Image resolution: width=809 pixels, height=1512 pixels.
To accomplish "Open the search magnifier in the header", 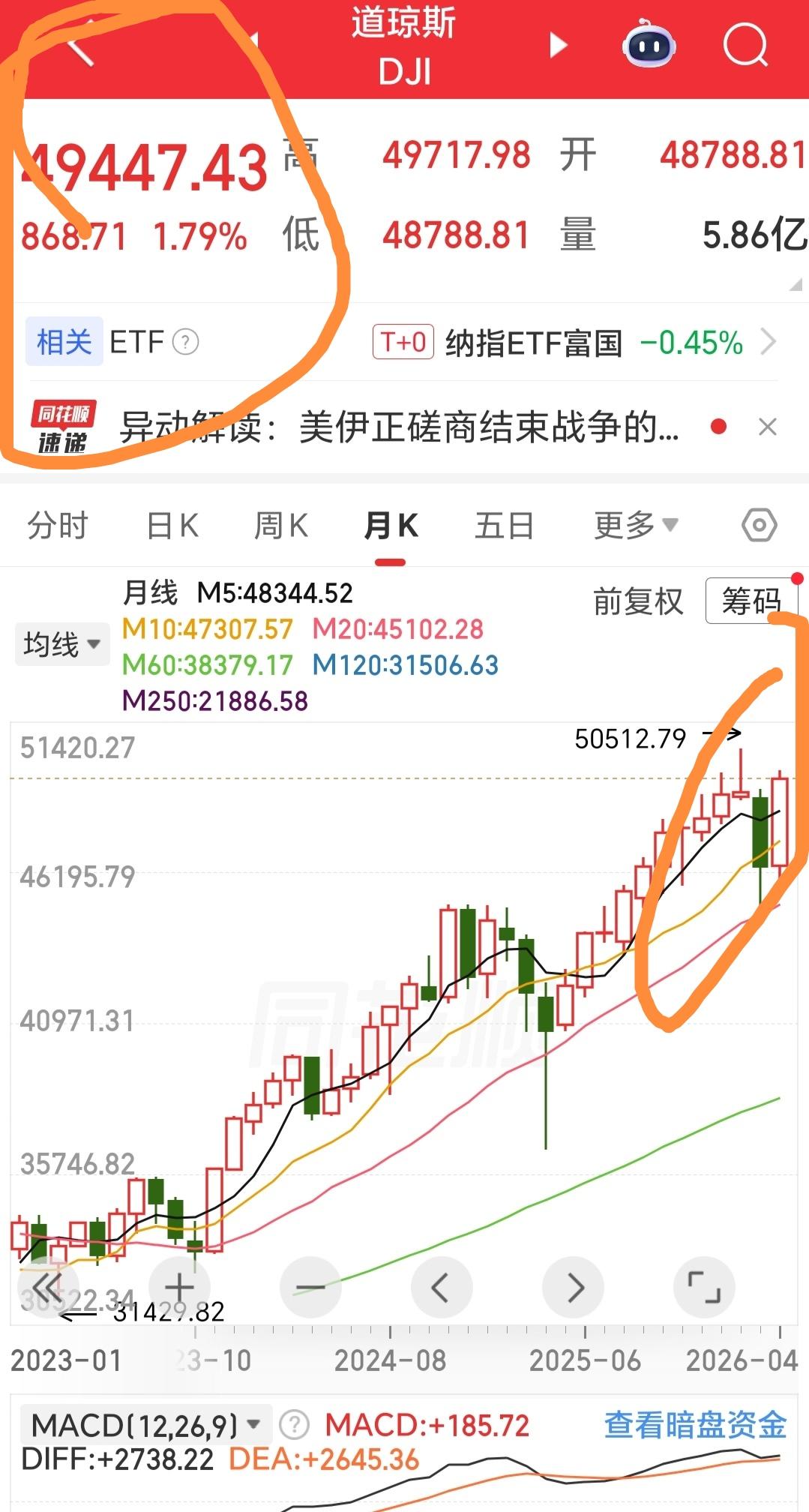I will pyautogui.click(x=745, y=45).
